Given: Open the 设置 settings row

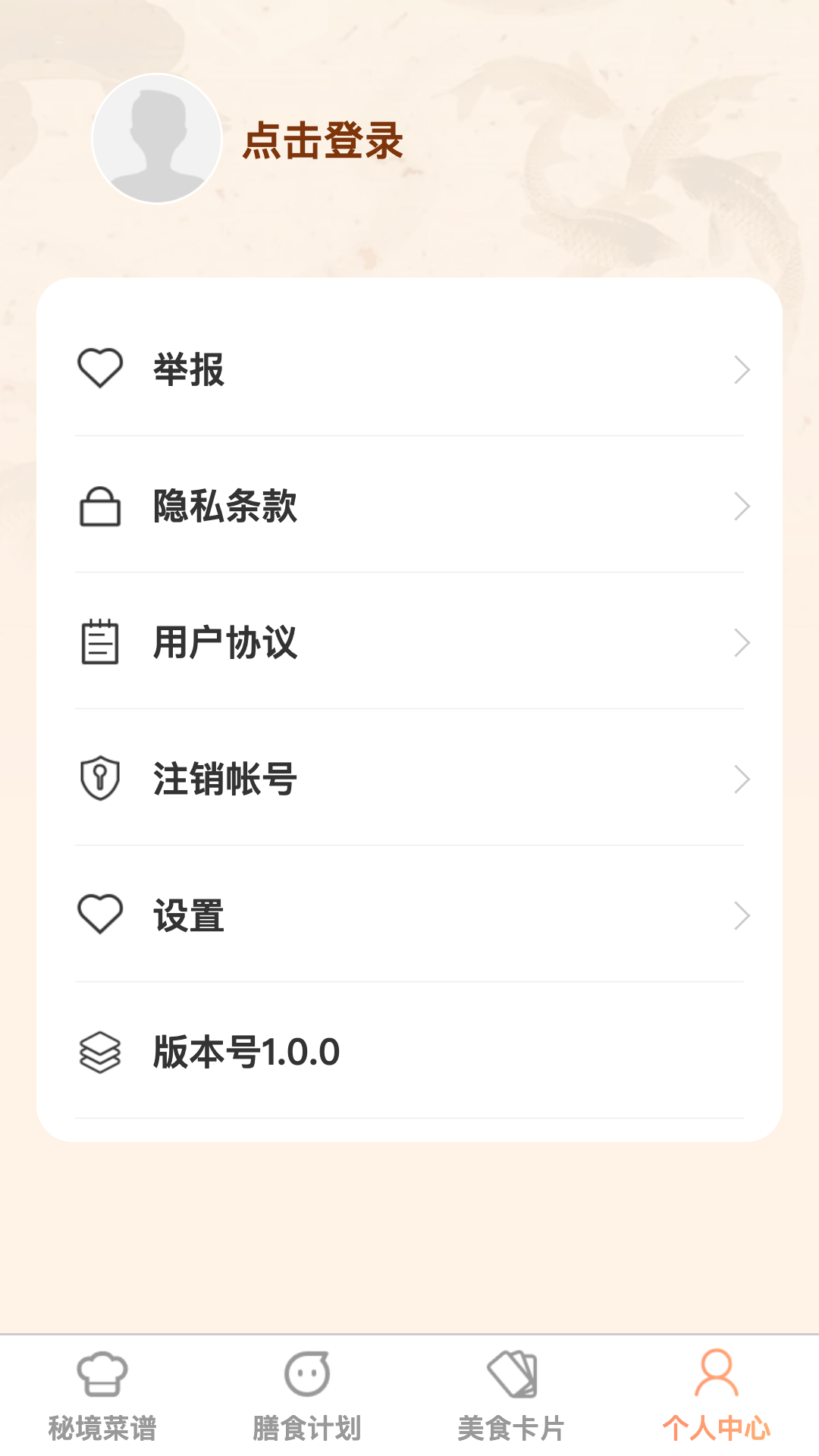Looking at the screenshot, I should click(x=409, y=916).
